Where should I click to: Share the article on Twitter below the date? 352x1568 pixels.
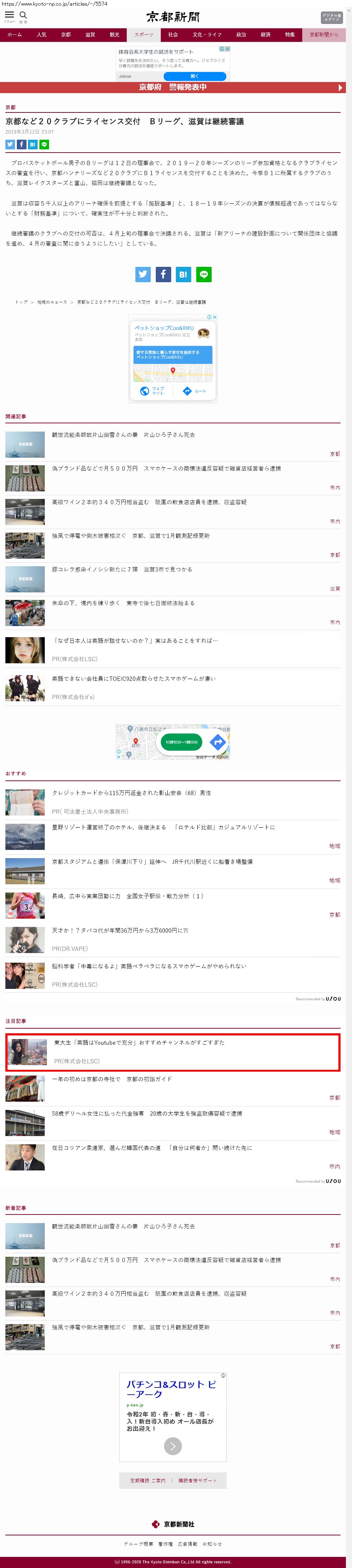pos(10,144)
